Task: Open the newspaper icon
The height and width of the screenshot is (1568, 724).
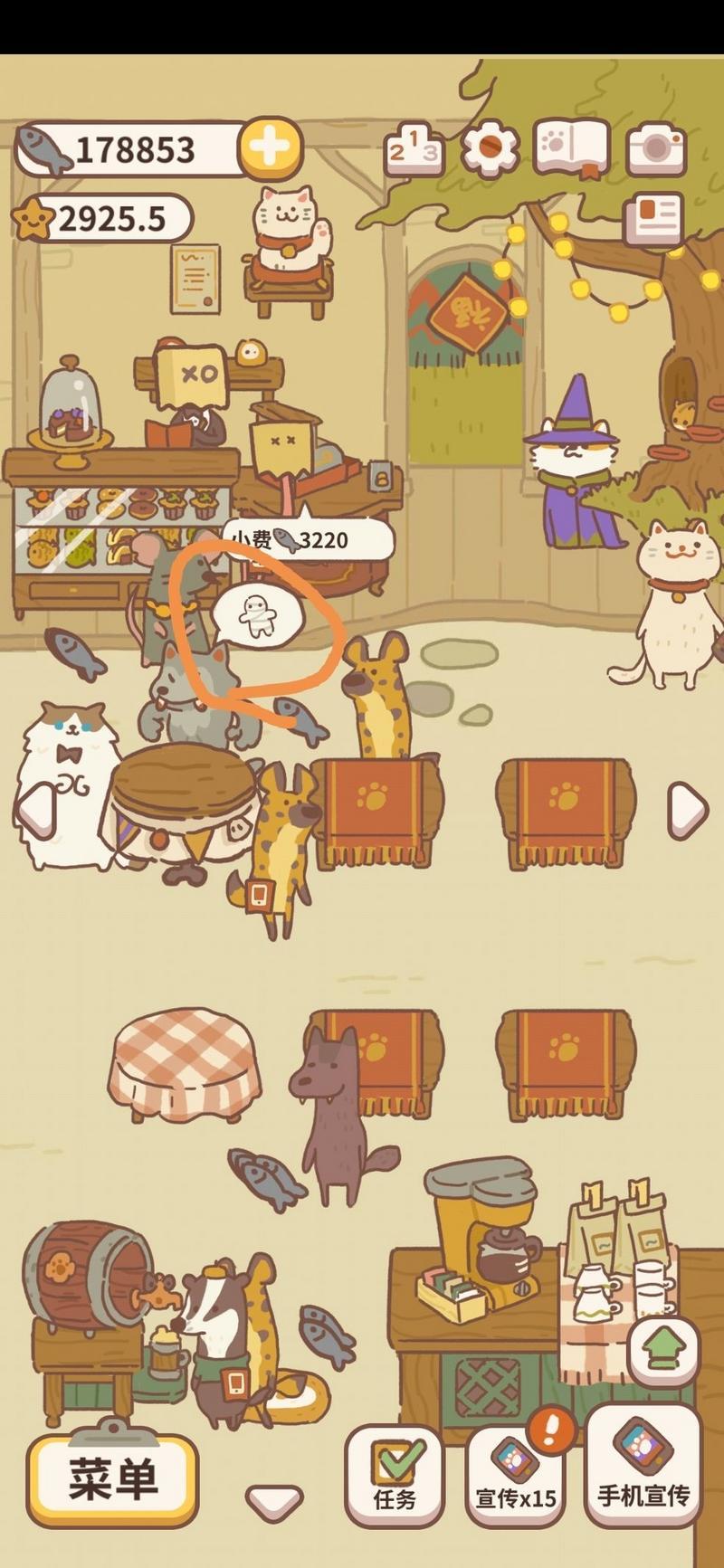Action: (652, 218)
